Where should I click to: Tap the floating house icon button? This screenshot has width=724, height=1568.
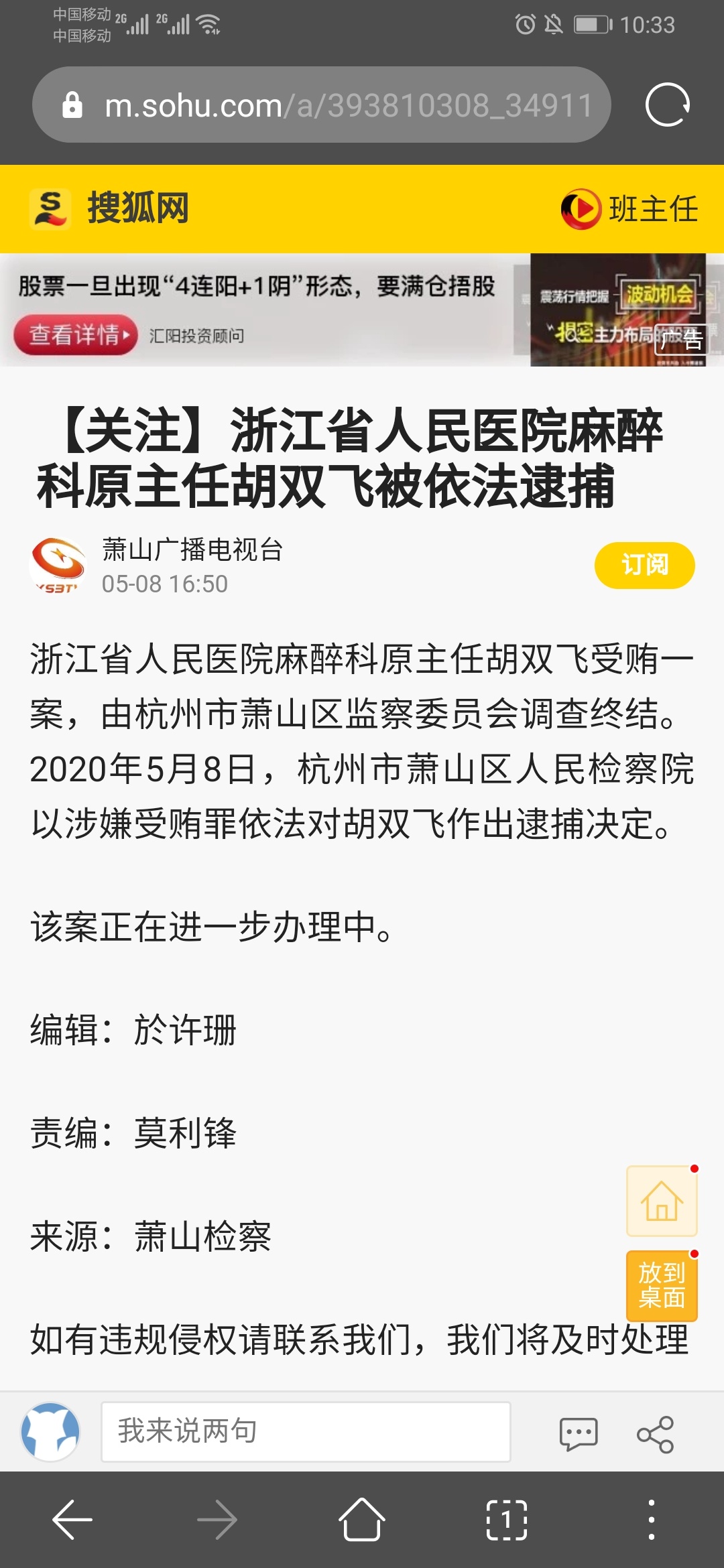662,1201
